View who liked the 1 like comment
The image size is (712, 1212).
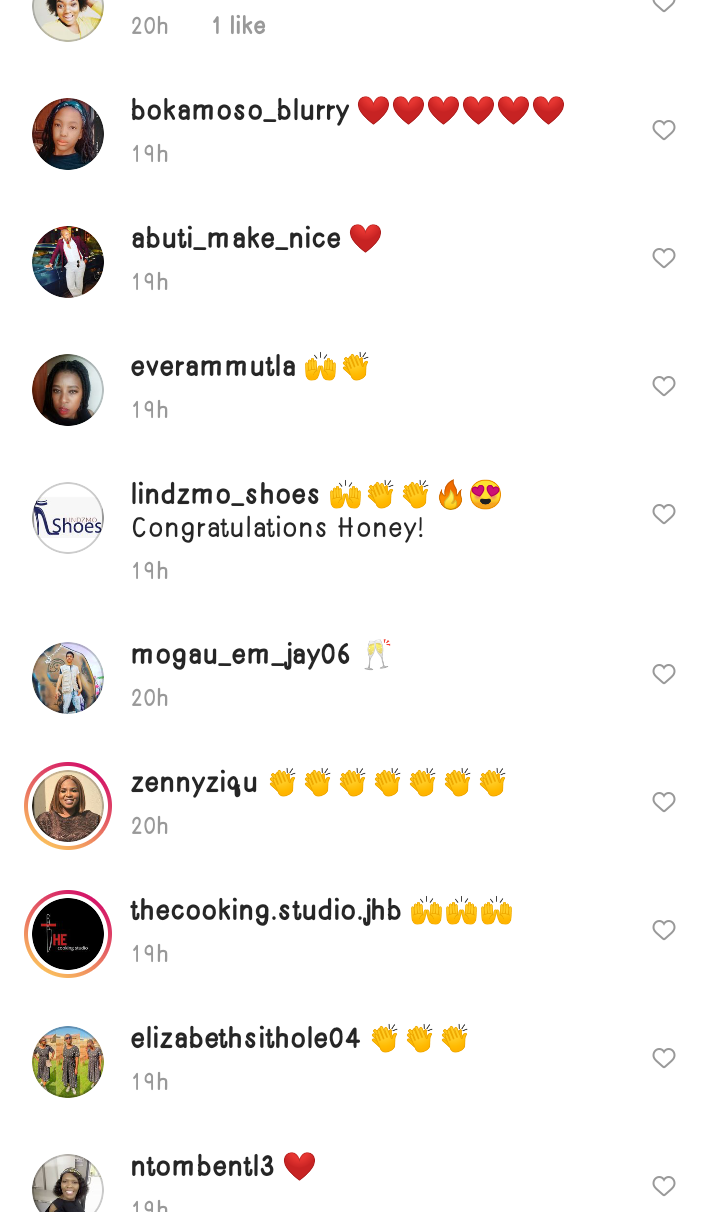[238, 26]
